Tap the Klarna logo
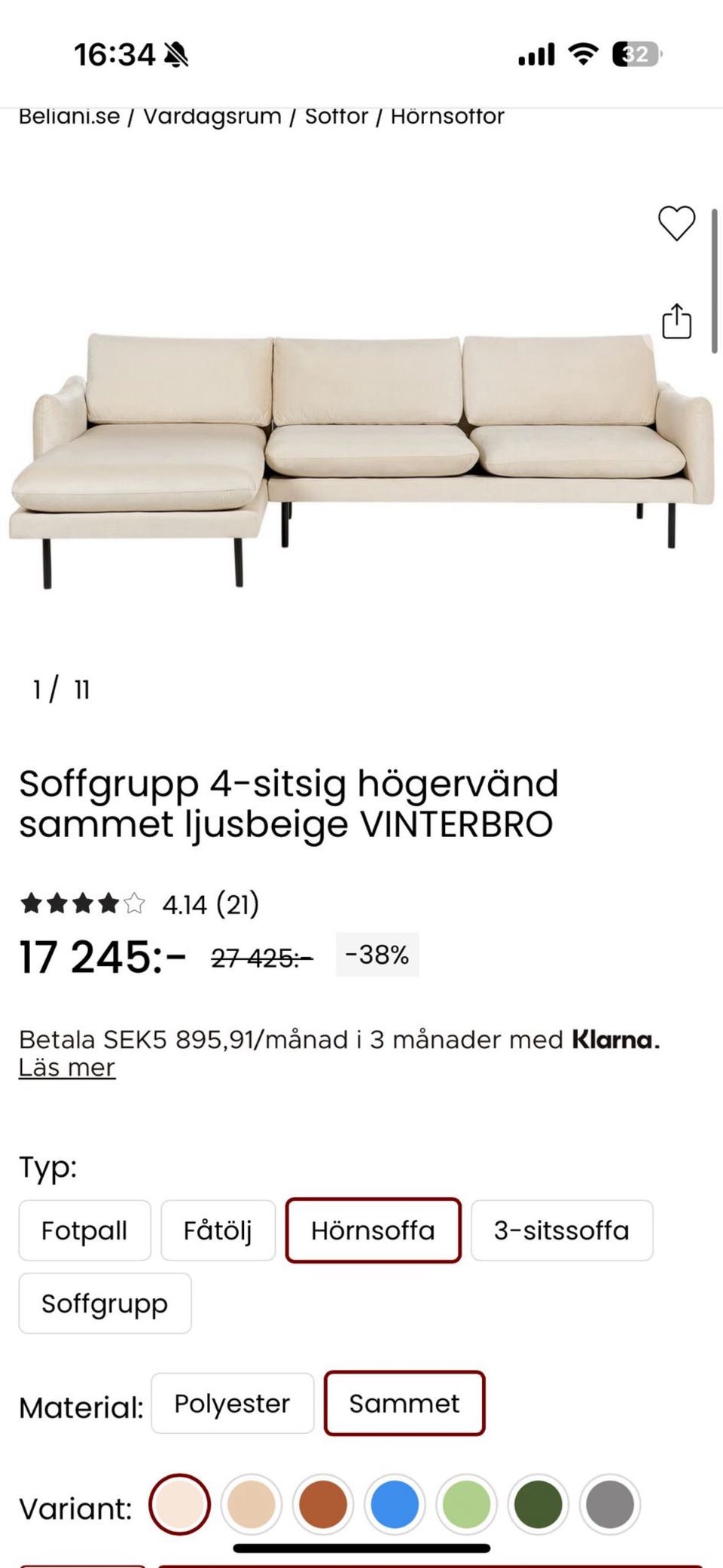This screenshot has width=723, height=1568. pos(615,1039)
